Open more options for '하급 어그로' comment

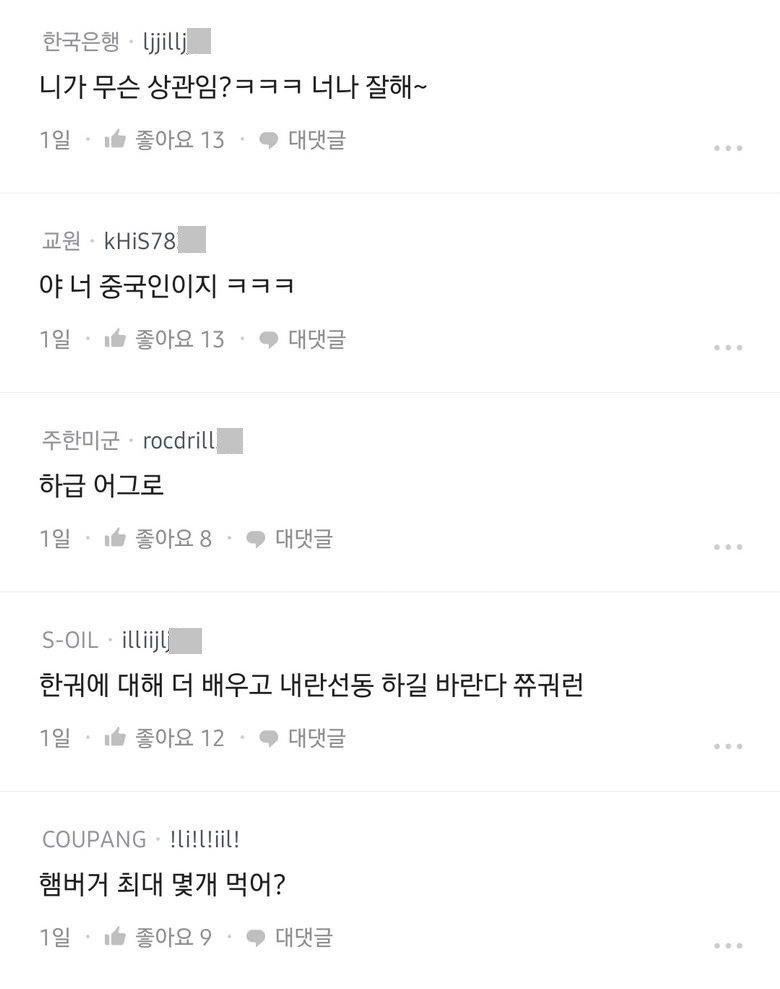[x=727, y=548]
